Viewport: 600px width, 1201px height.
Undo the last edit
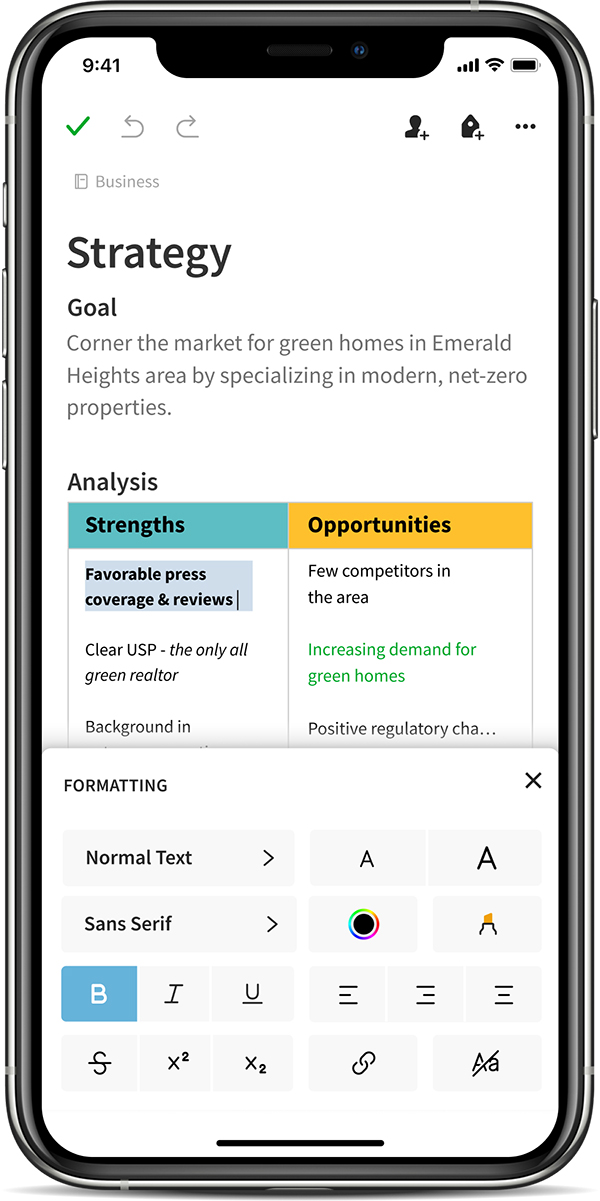pos(133,127)
